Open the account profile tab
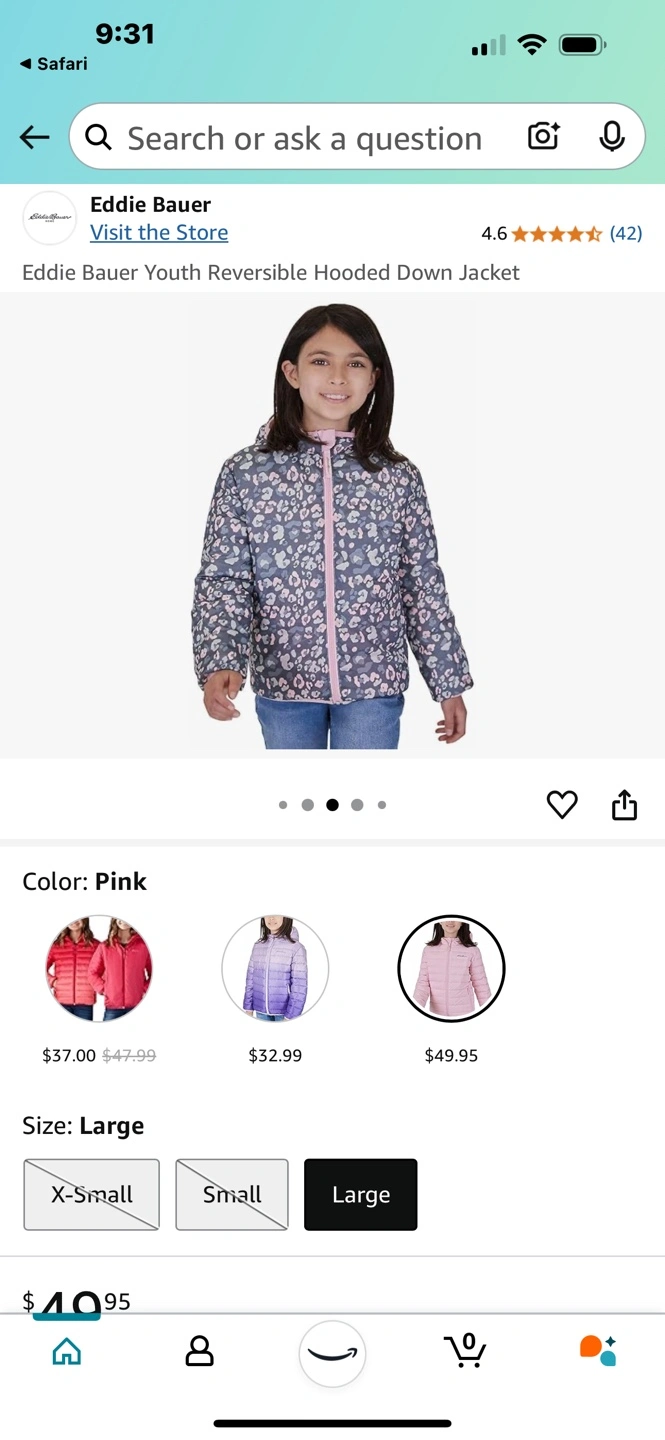 pyautogui.click(x=200, y=1352)
